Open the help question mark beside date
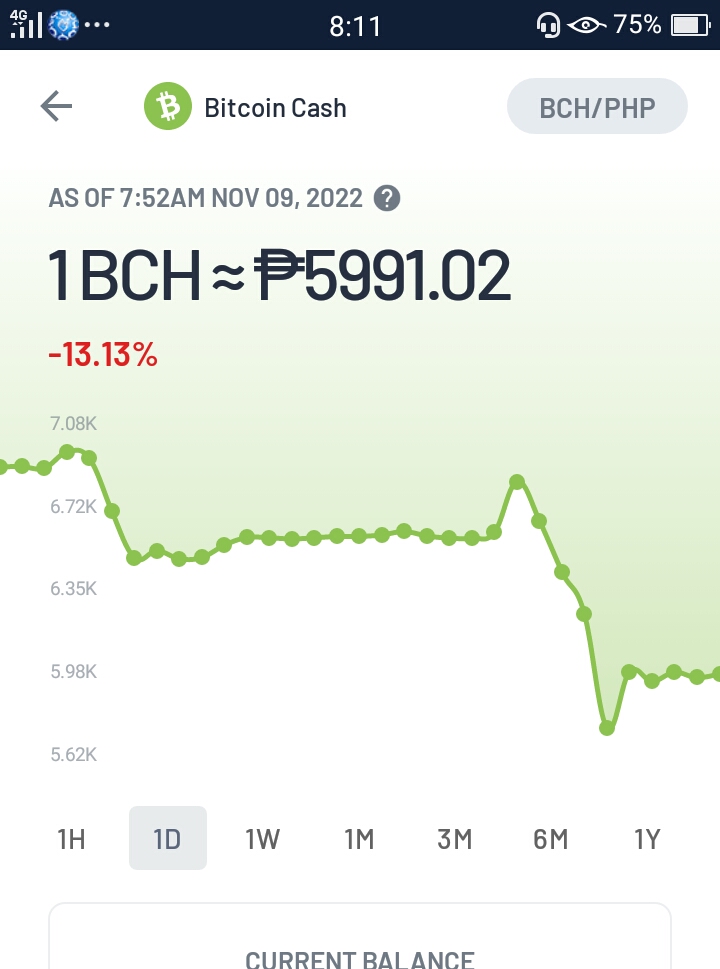 [x=387, y=198]
